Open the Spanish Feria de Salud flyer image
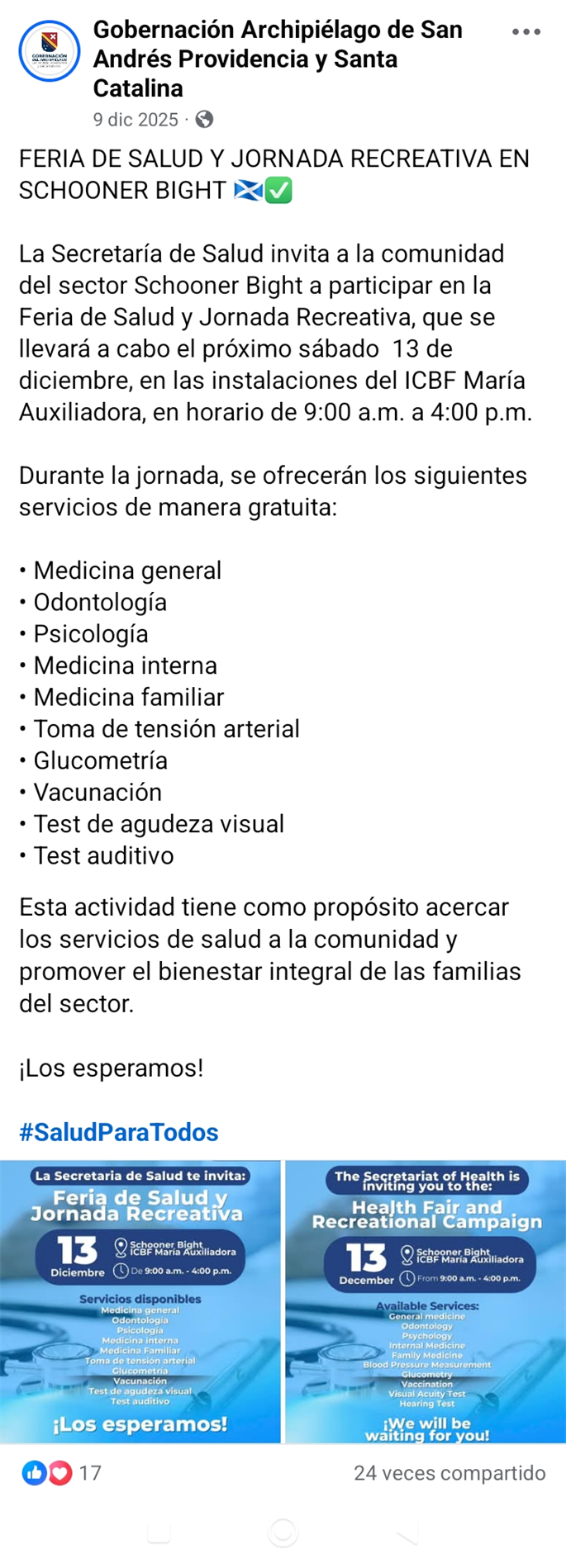571x1568 pixels. (140, 1301)
